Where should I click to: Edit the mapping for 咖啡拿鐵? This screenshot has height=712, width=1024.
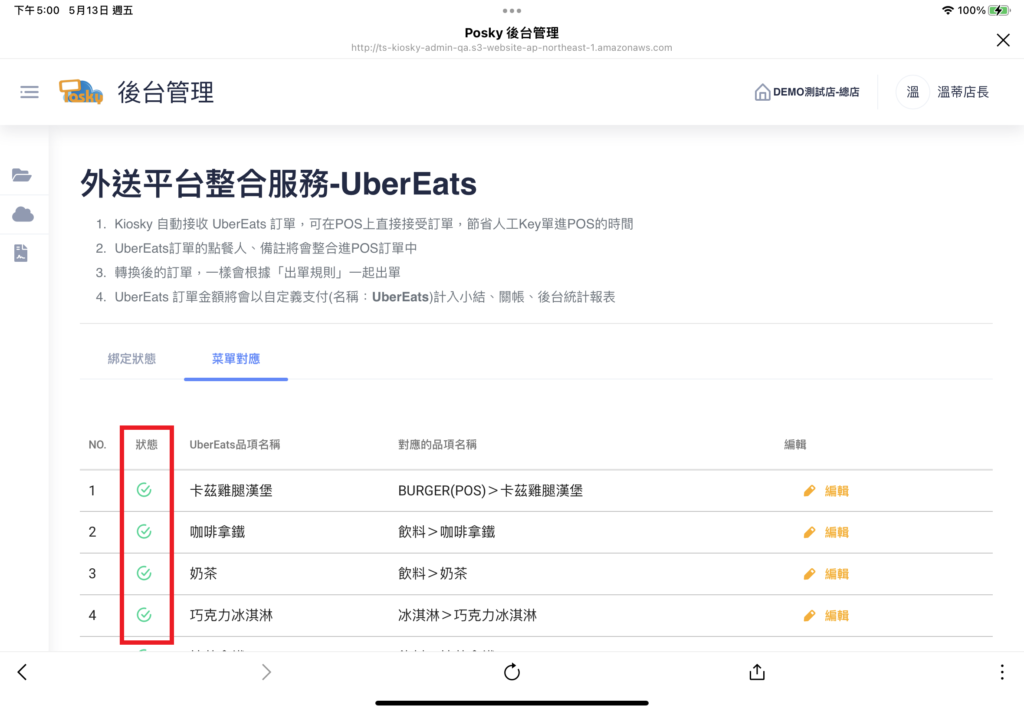(826, 532)
